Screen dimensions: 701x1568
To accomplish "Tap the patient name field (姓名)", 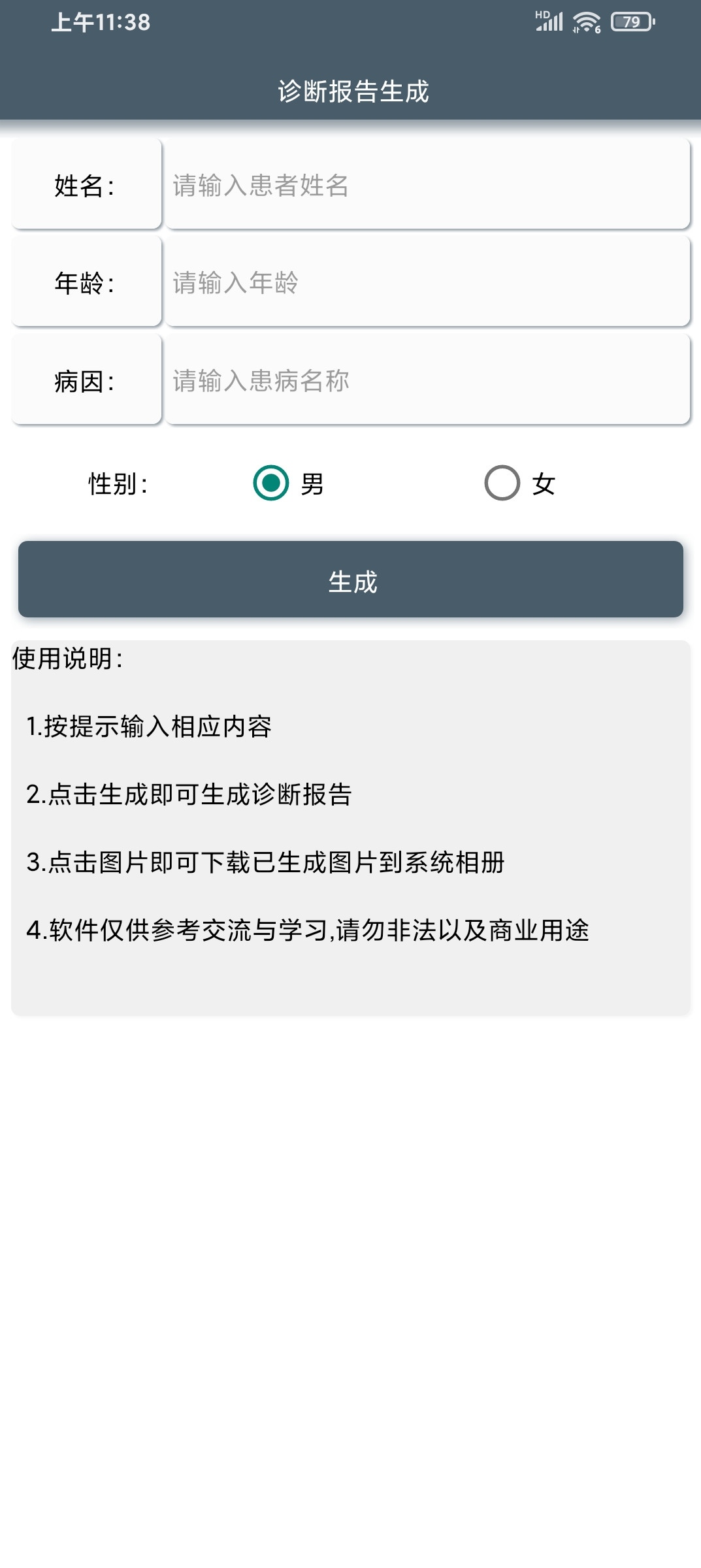I will coord(428,184).
